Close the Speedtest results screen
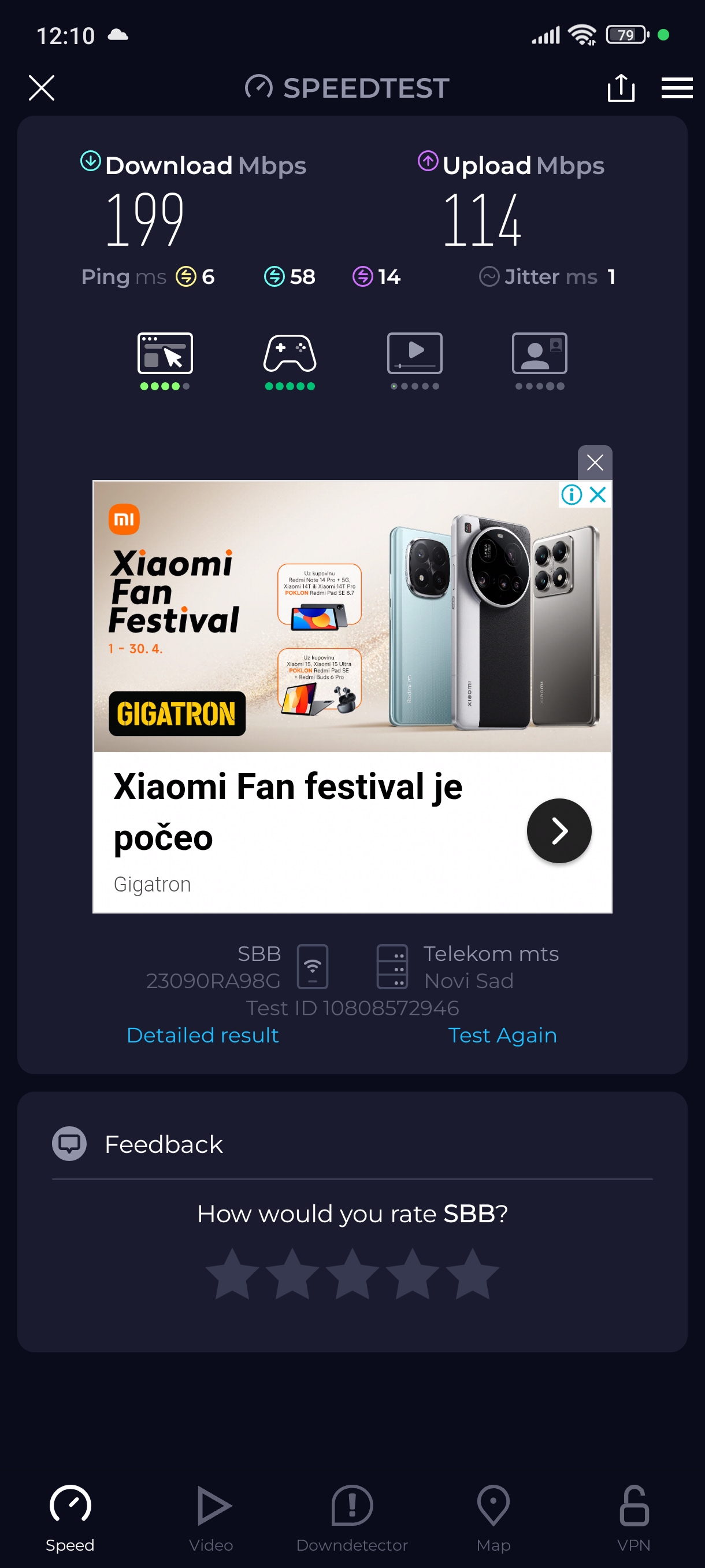Image resolution: width=705 pixels, height=1568 pixels. click(42, 88)
